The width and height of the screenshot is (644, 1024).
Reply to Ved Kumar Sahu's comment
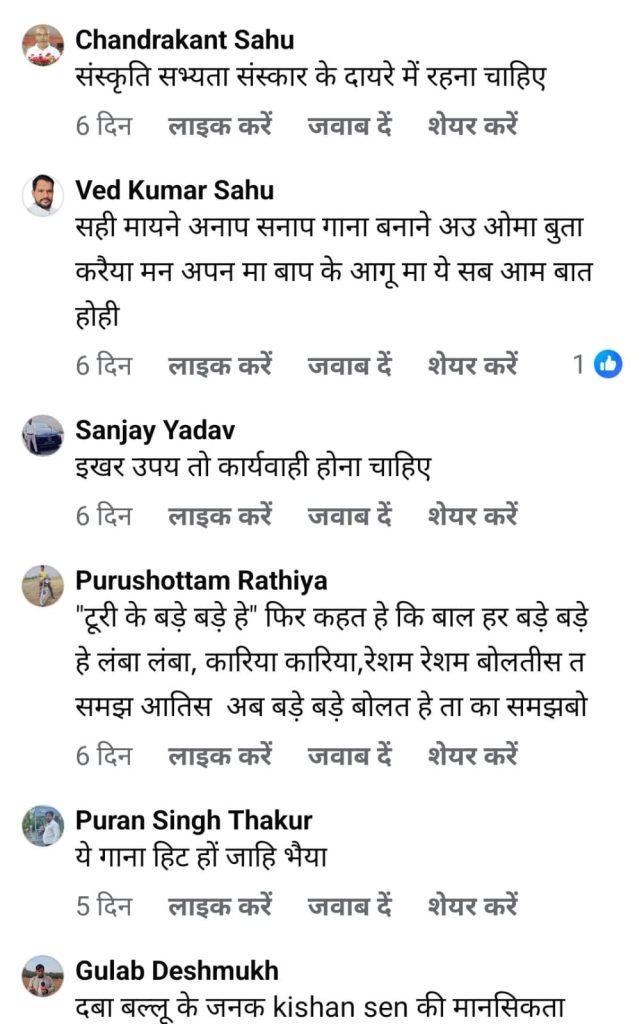(x=349, y=365)
